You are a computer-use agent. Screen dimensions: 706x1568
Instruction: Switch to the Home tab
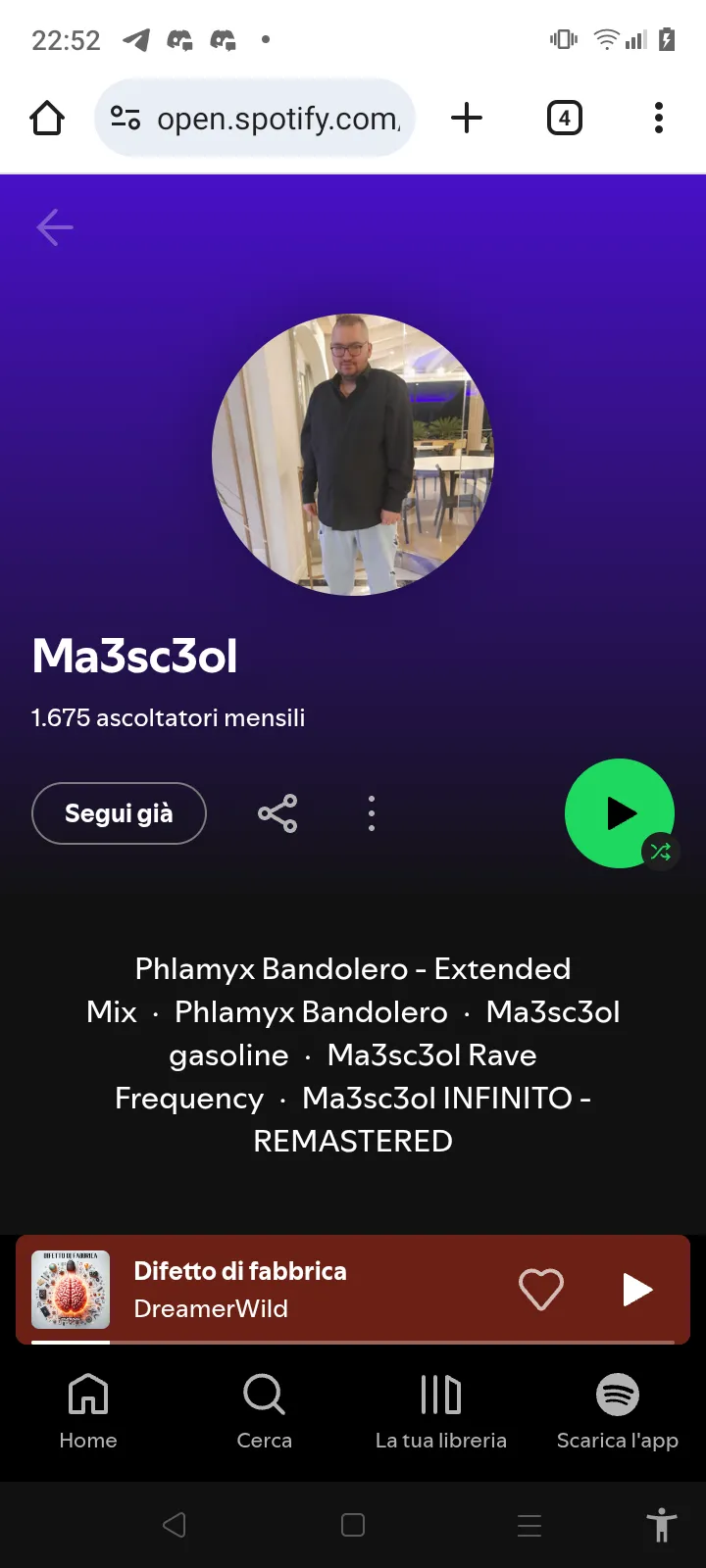point(88,1411)
